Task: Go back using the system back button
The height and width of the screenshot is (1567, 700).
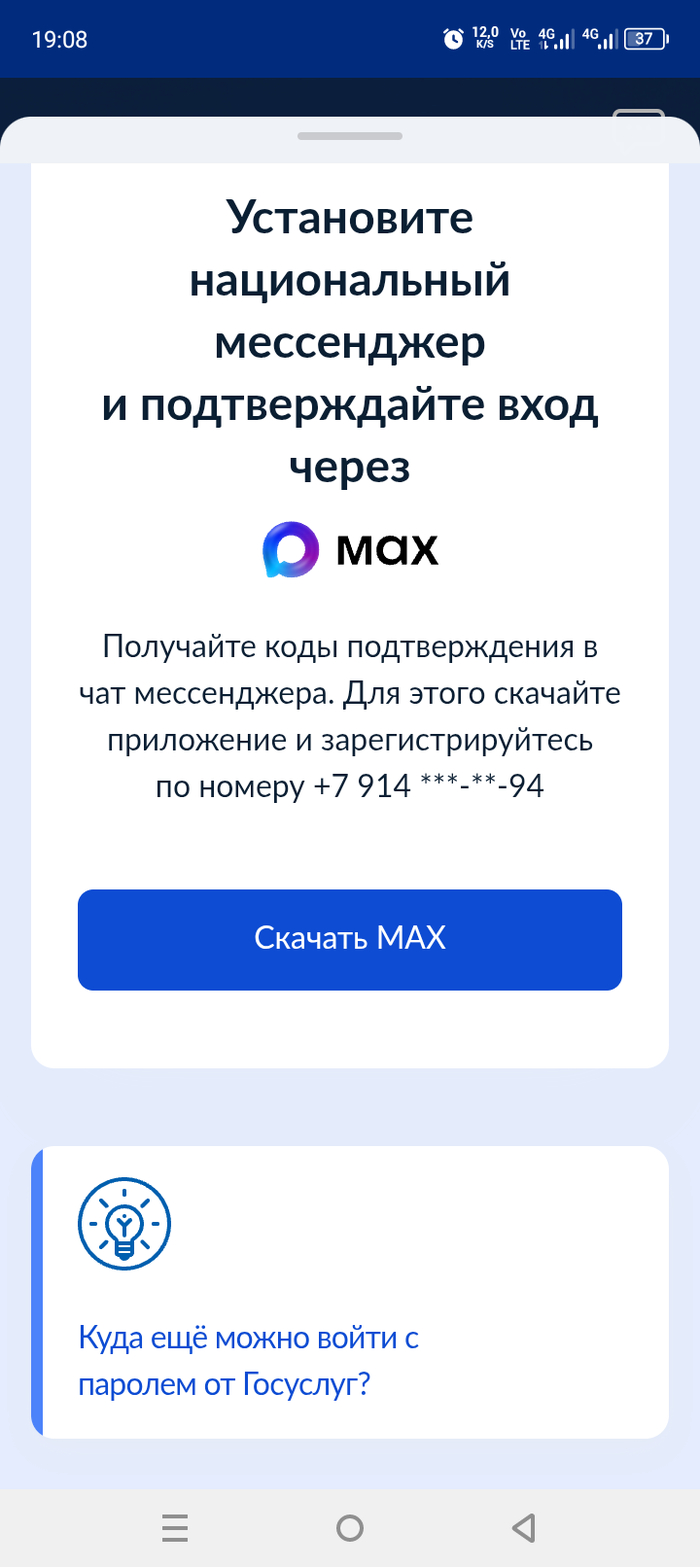Action: [x=523, y=1527]
